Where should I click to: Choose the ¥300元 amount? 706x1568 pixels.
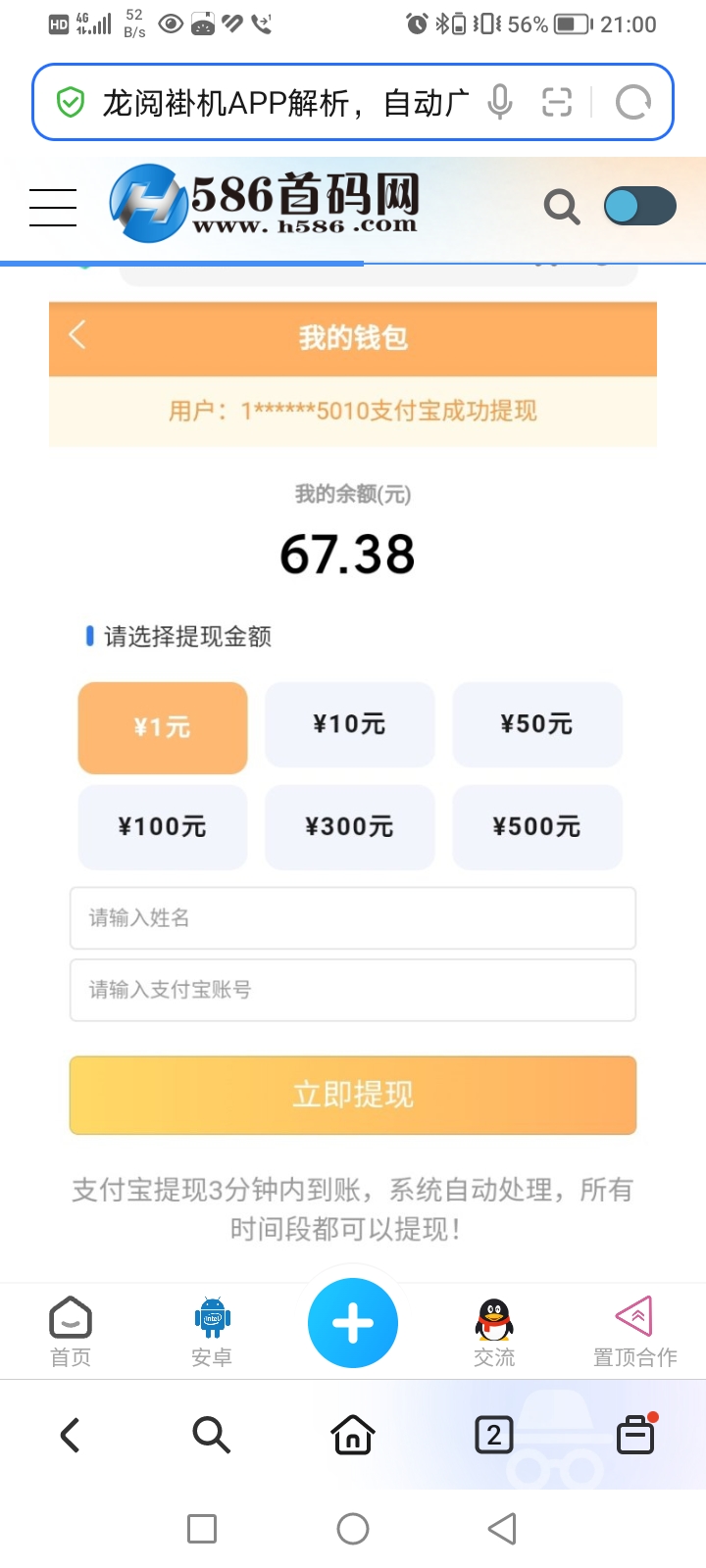(x=349, y=827)
